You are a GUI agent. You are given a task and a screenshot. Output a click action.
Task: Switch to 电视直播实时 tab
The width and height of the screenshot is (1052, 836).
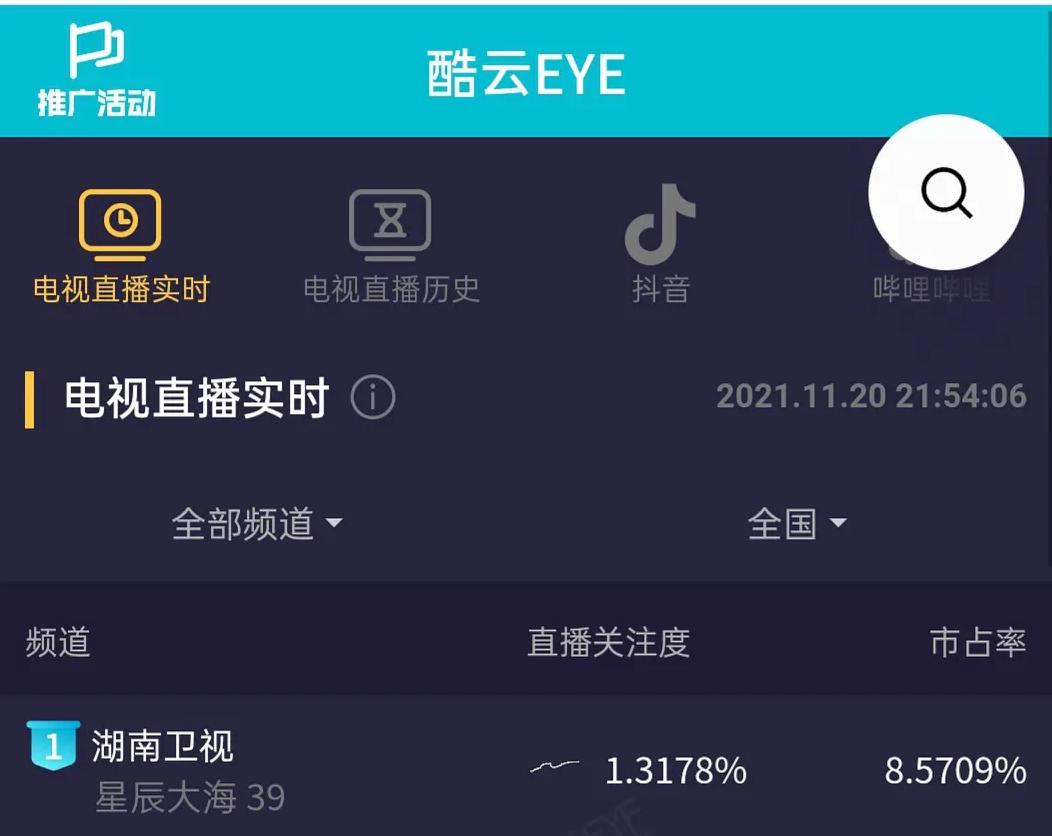pyautogui.click(x=121, y=246)
